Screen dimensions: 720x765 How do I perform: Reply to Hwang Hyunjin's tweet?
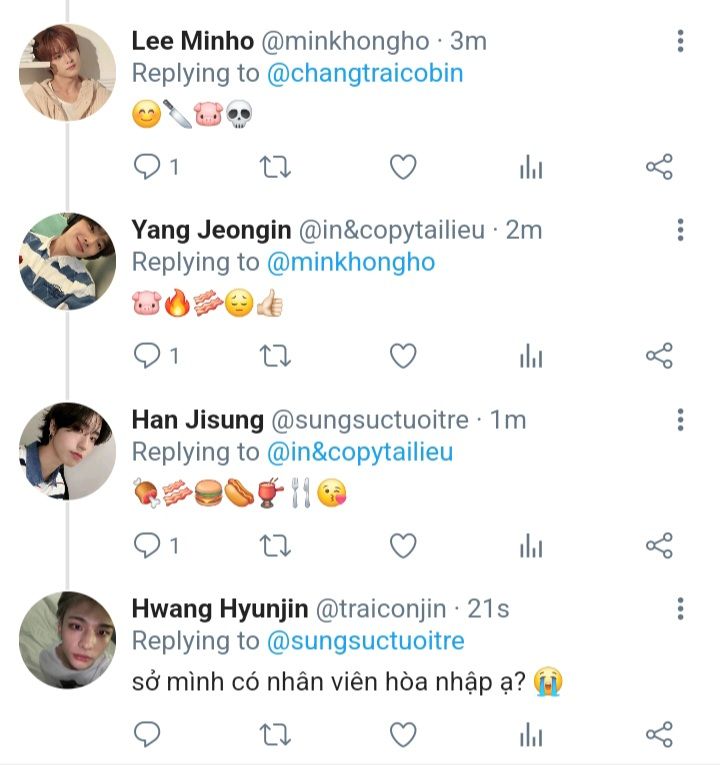point(148,735)
